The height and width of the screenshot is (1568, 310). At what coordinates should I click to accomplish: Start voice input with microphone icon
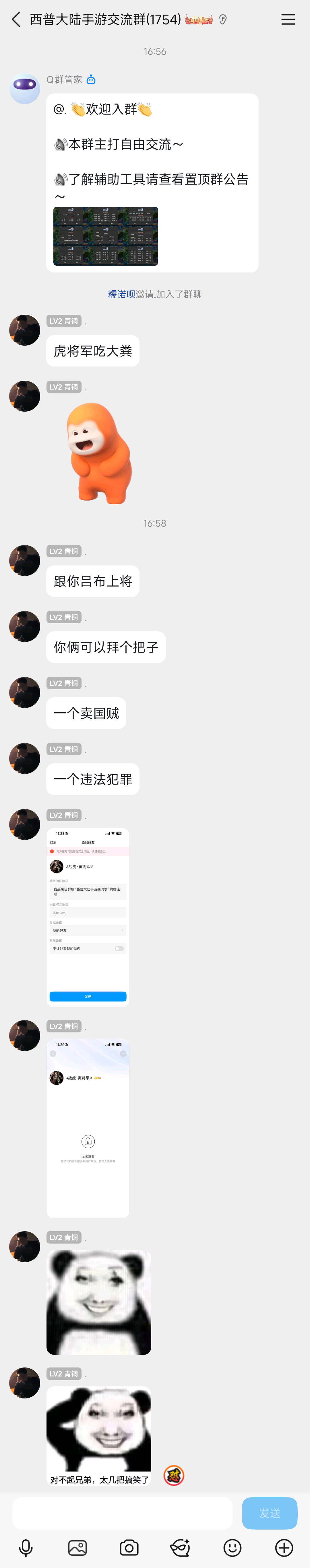click(x=26, y=1547)
